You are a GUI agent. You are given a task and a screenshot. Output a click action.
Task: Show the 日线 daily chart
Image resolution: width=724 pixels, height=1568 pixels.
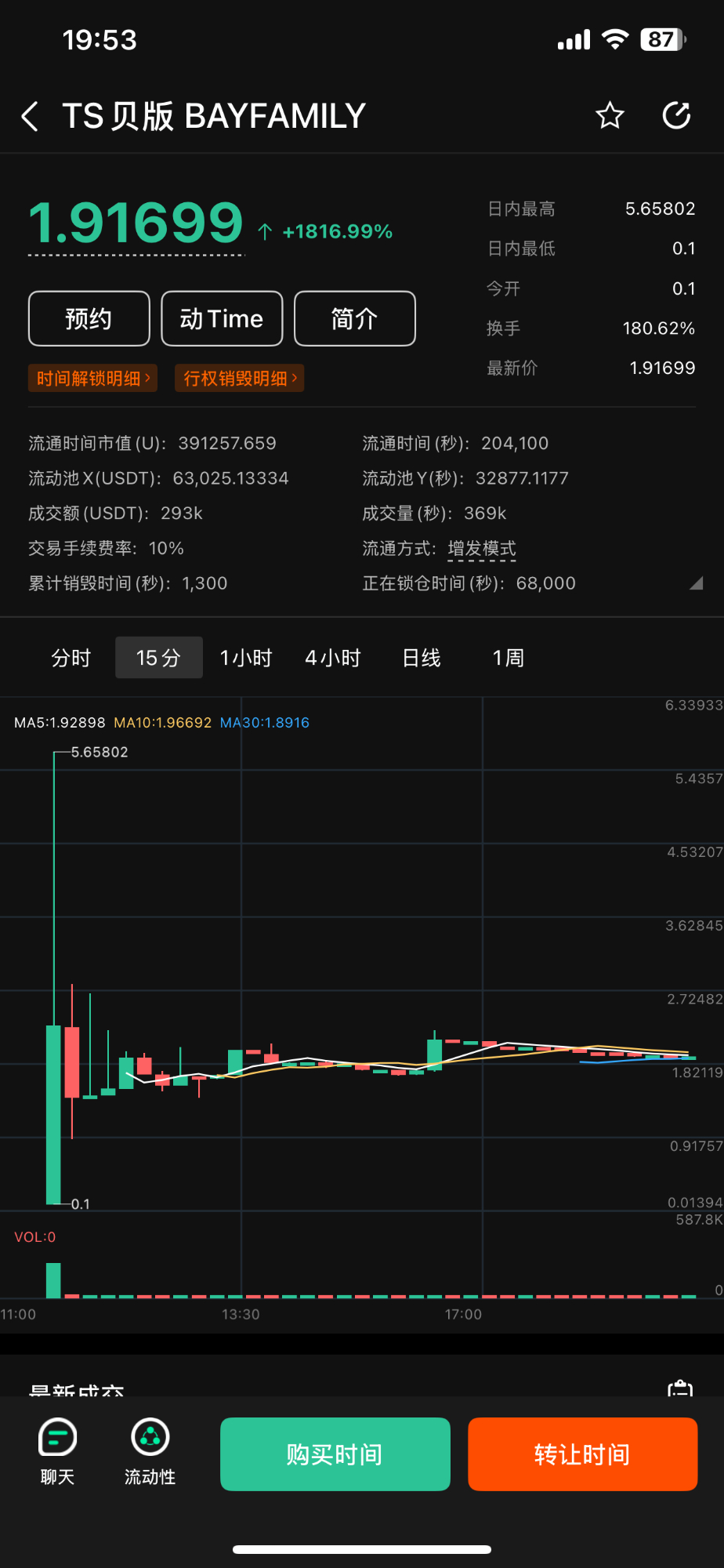(x=422, y=658)
